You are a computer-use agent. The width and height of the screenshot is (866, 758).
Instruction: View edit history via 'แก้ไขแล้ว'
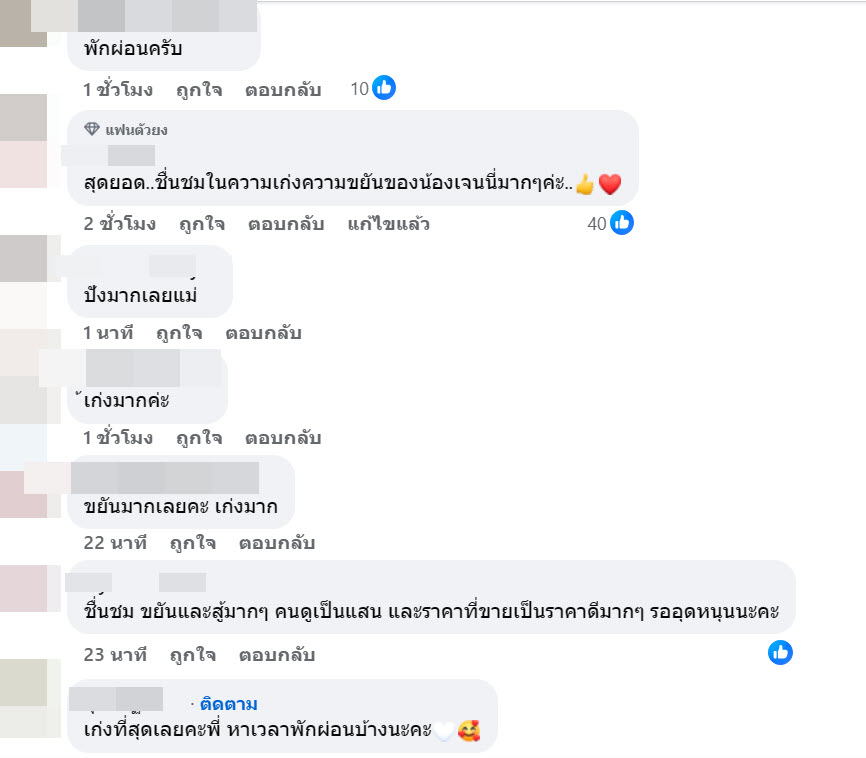tap(388, 224)
